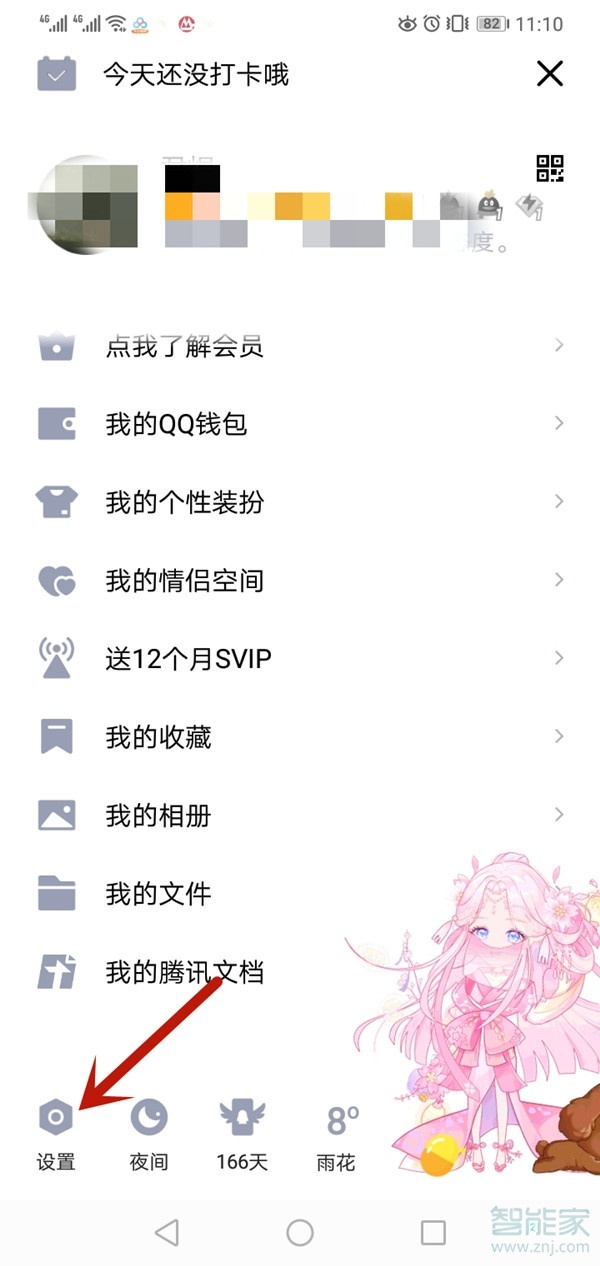This screenshot has height=1266, width=600.
Task: Go back with system navigation
Action: (167, 1232)
